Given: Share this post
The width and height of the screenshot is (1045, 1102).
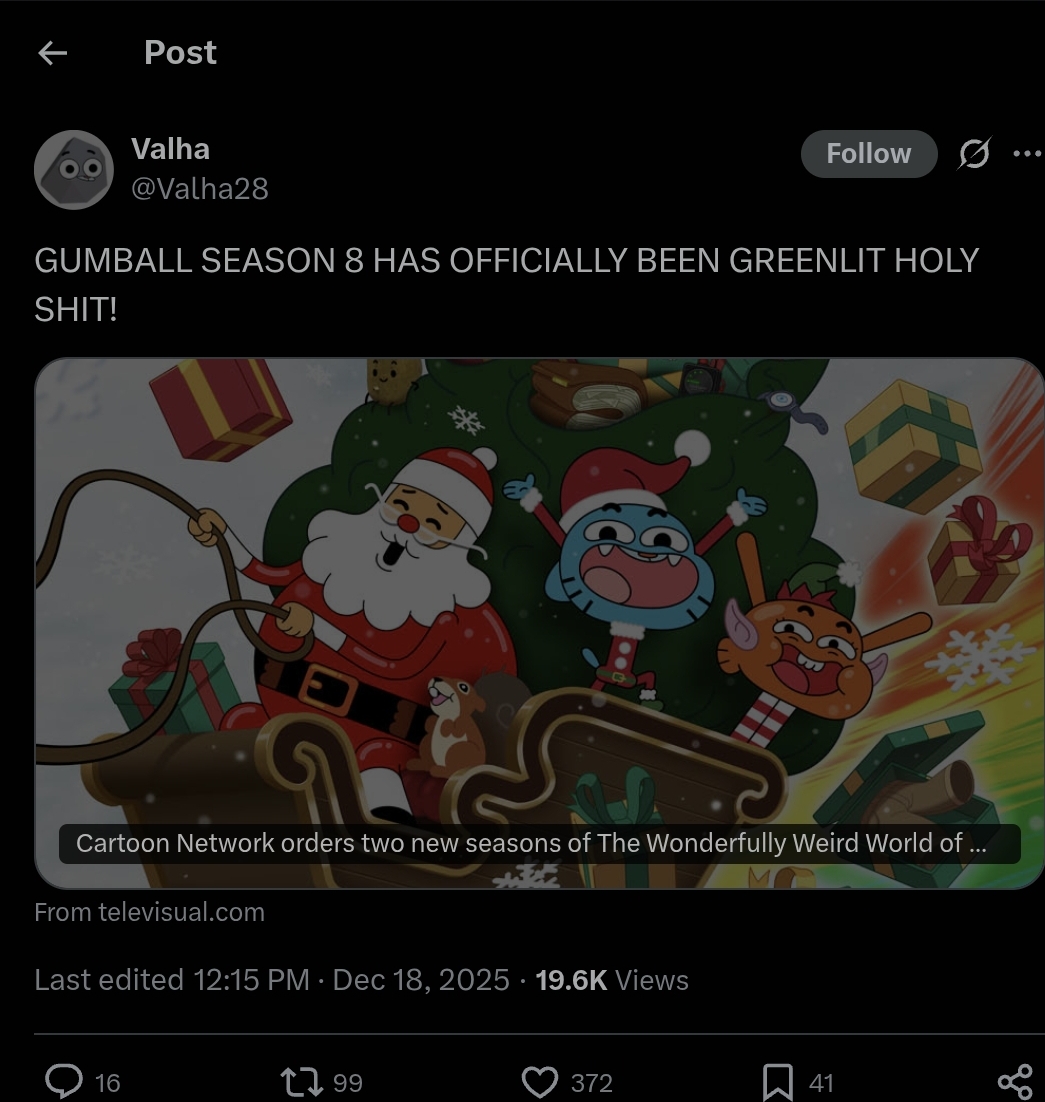Looking at the screenshot, I should tap(1014, 1081).
